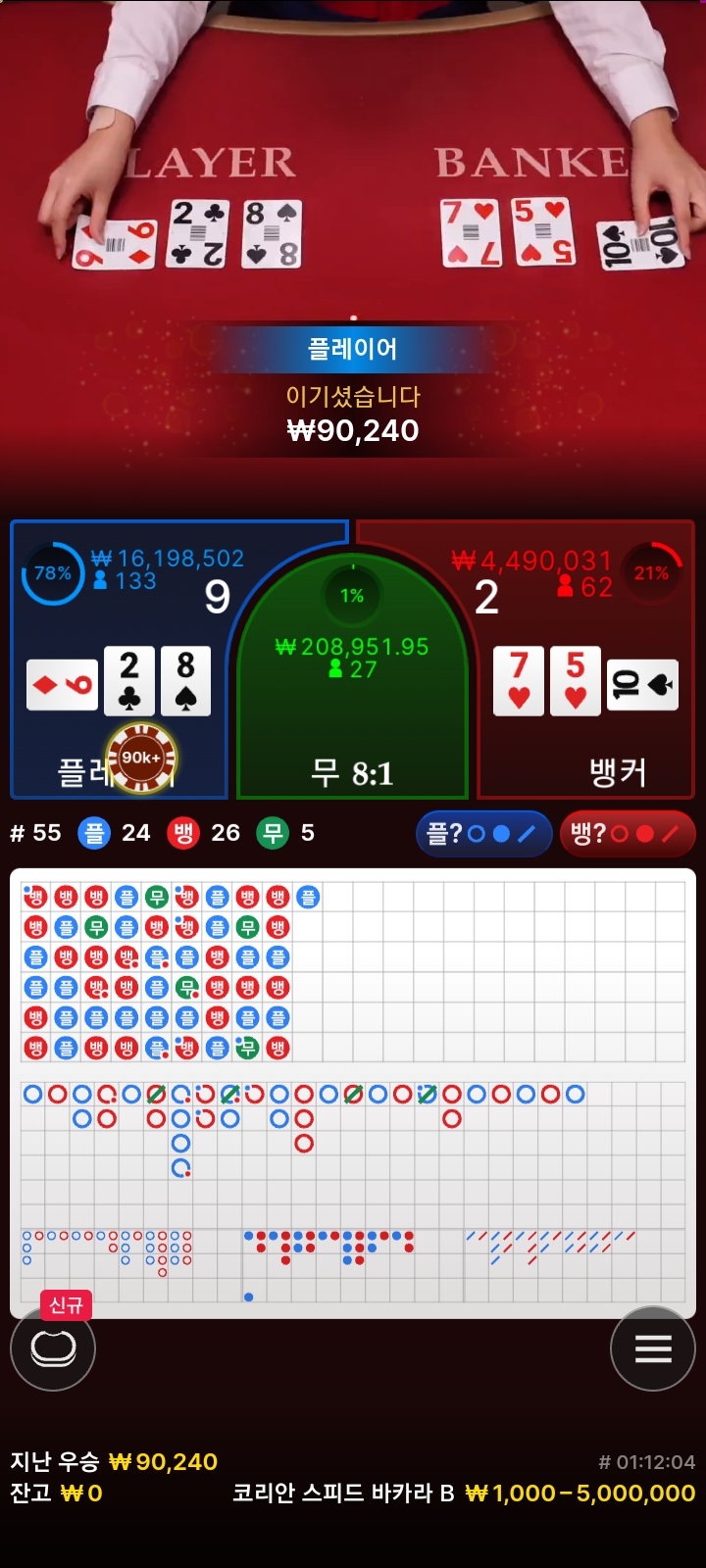Image resolution: width=706 pixels, height=1568 pixels.
Task: Open the 신규 lobby icon button
Action: click(53, 1348)
